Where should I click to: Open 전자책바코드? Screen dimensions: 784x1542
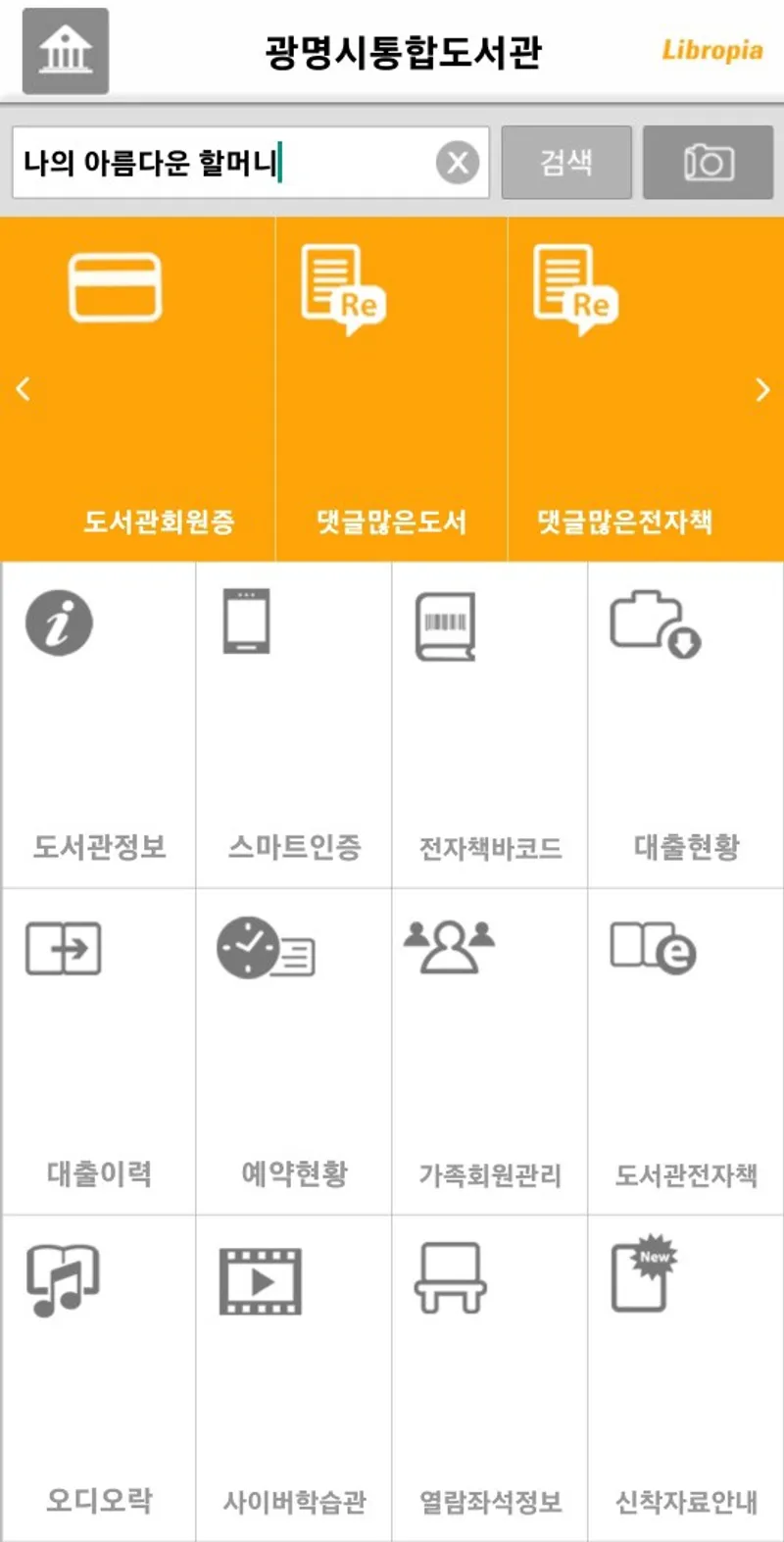point(490,725)
